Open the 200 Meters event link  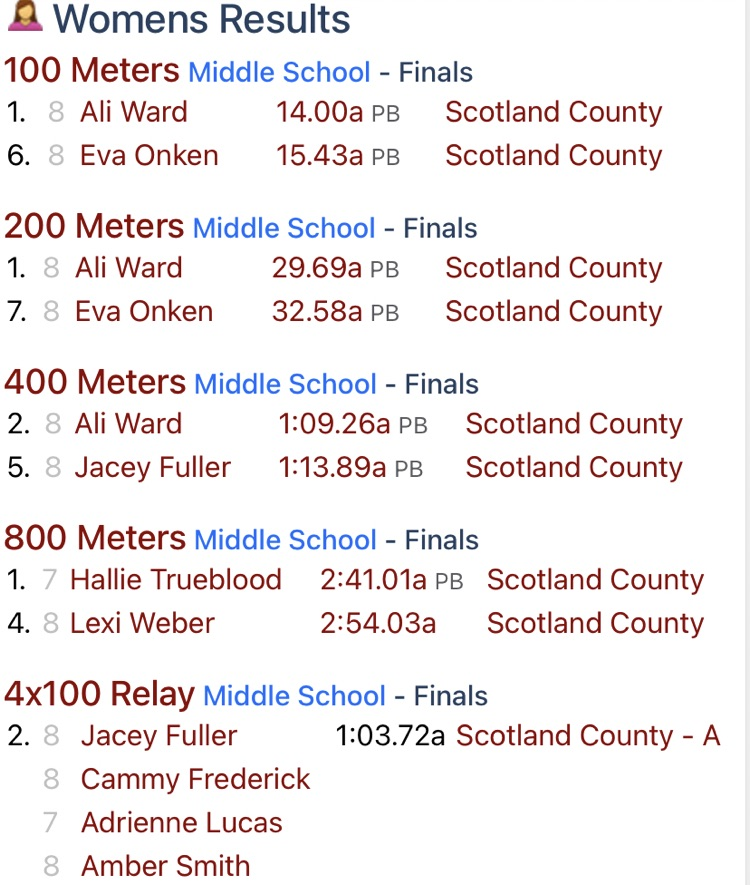(x=94, y=227)
